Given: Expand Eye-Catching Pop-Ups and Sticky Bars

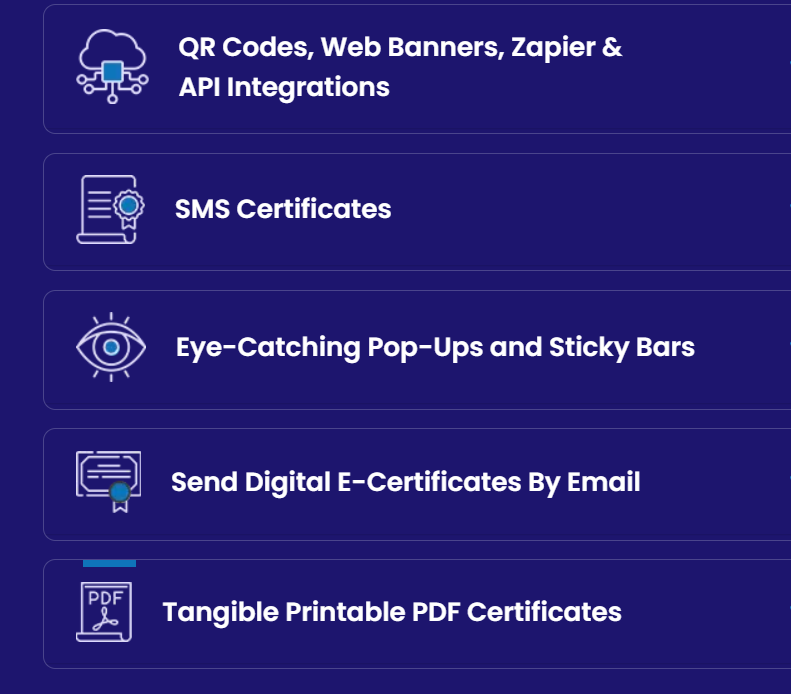Looking at the screenshot, I should [x=435, y=348].
